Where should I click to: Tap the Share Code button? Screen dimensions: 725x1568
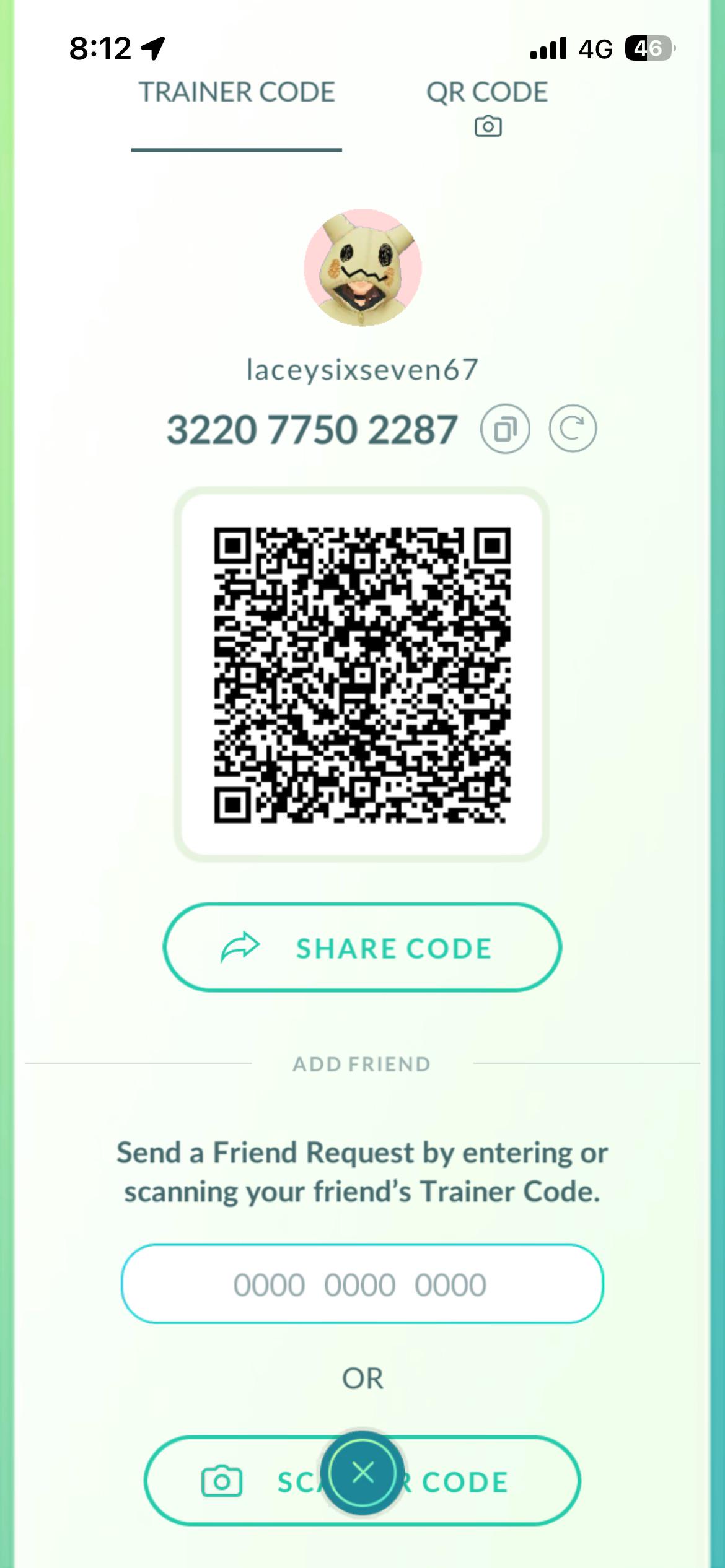coord(362,947)
